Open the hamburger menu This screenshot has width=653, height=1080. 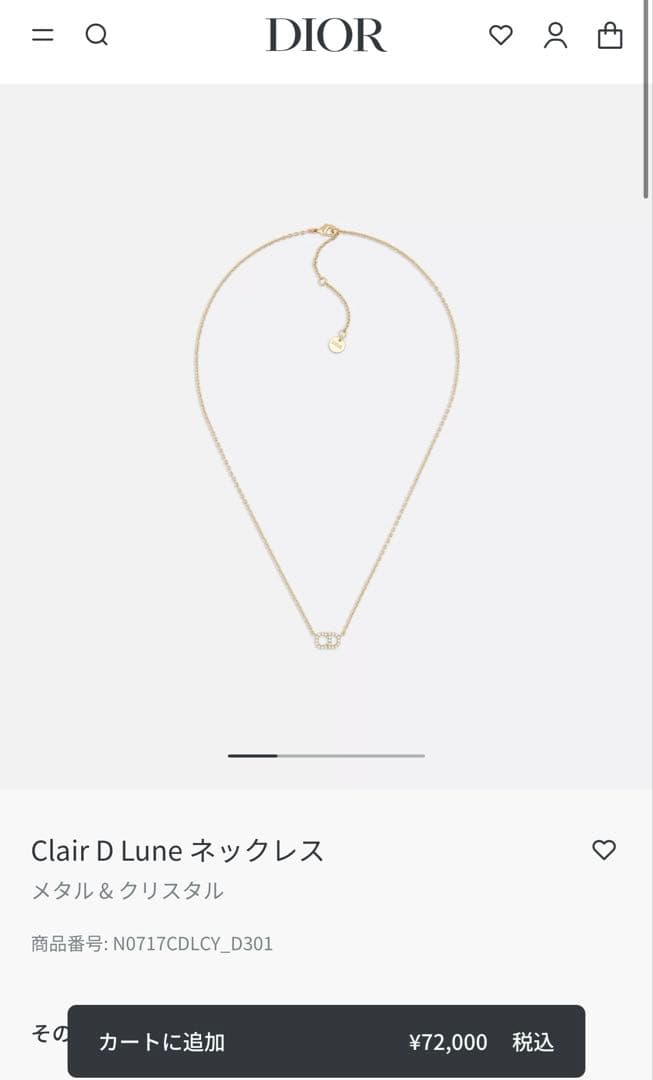tap(43, 35)
